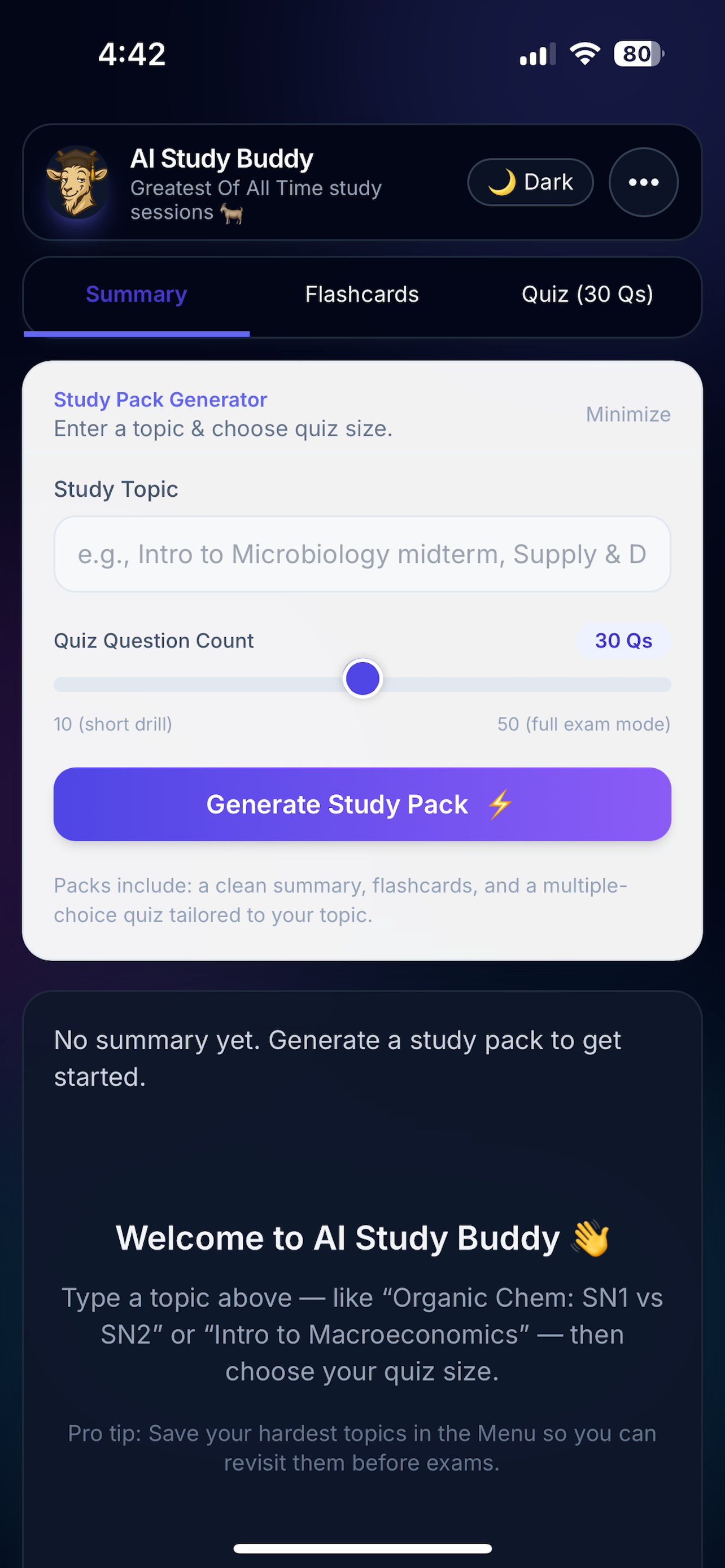Open the Quiz (30 Qs) tab
725x1568 pixels.
(587, 294)
